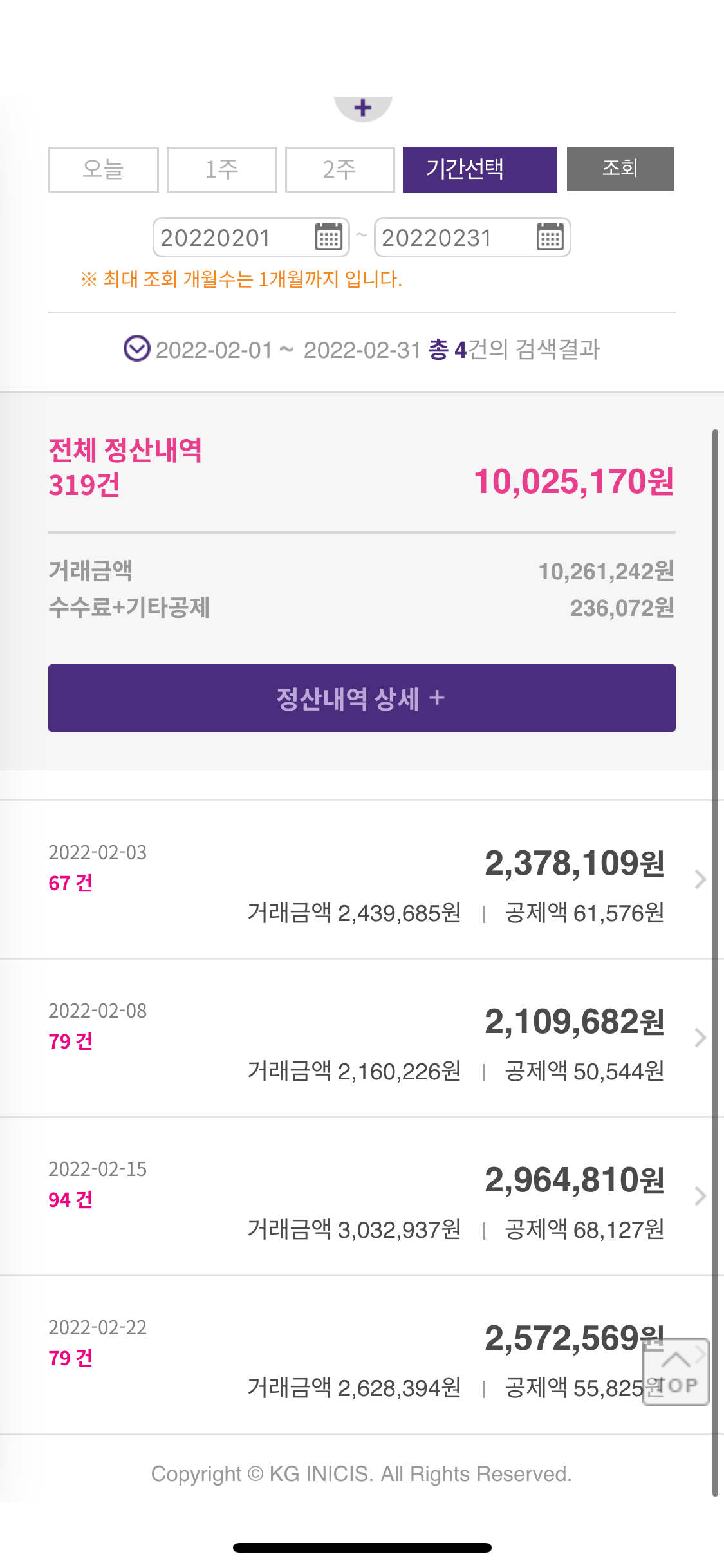Select the 2주 period filter
Viewport: 724px width, 1568px height.
pyautogui.click(x=339, y=169)
